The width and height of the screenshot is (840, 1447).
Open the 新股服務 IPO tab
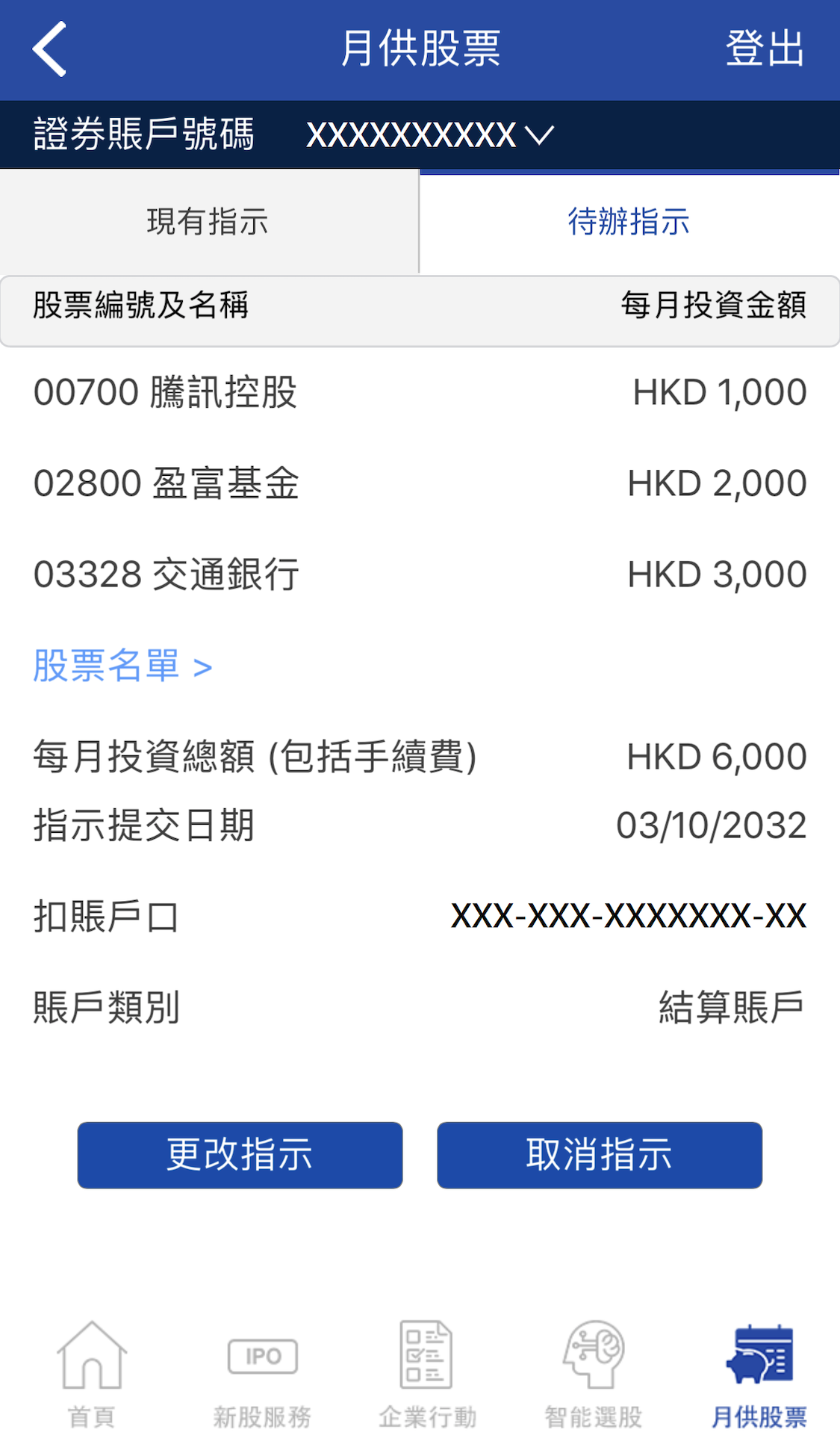coord(262,1375)
